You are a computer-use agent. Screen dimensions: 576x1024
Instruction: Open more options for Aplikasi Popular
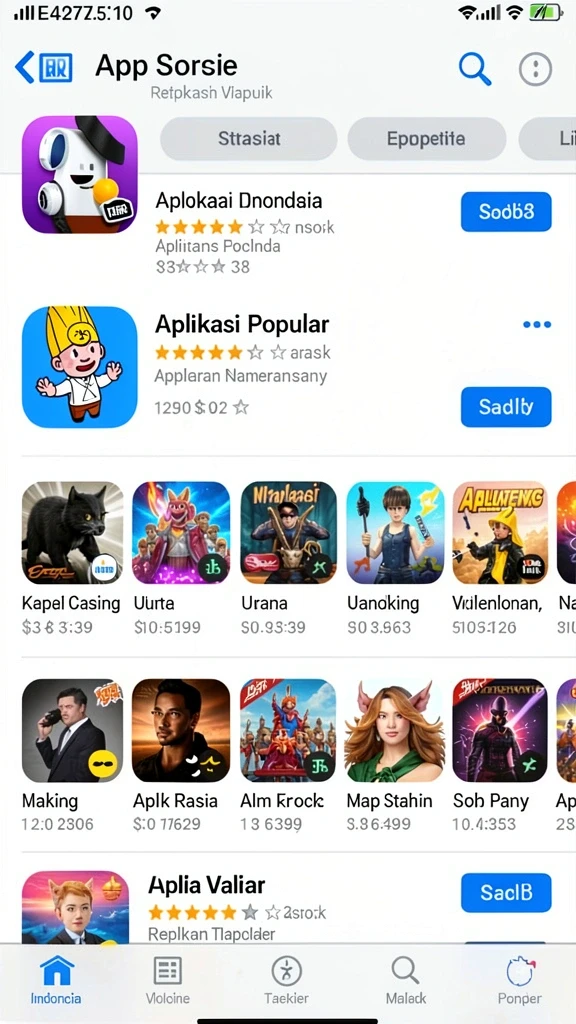537,325
